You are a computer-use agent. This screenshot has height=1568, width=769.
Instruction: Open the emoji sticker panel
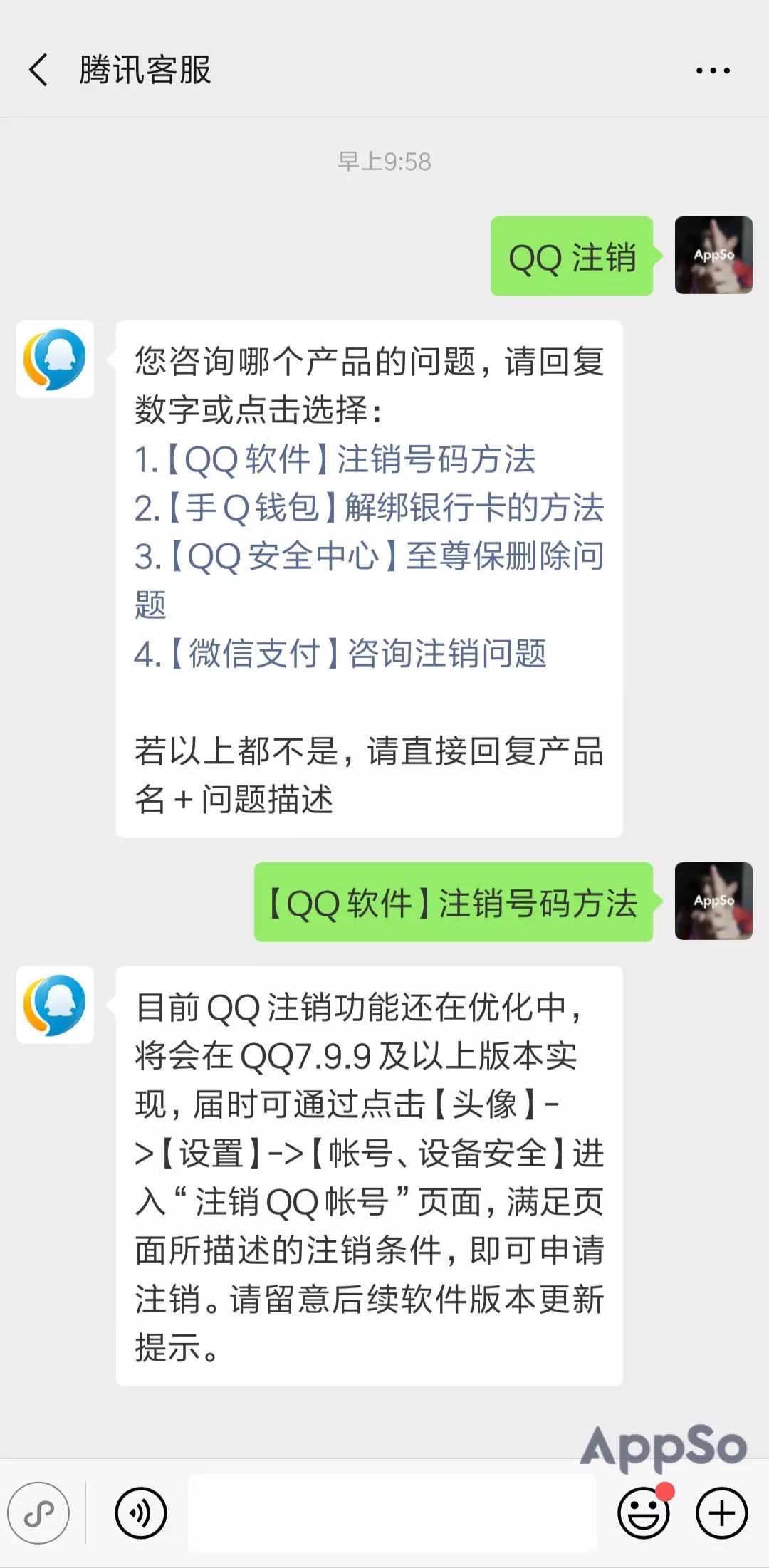pyautogui.click(x=644, y=1513)
